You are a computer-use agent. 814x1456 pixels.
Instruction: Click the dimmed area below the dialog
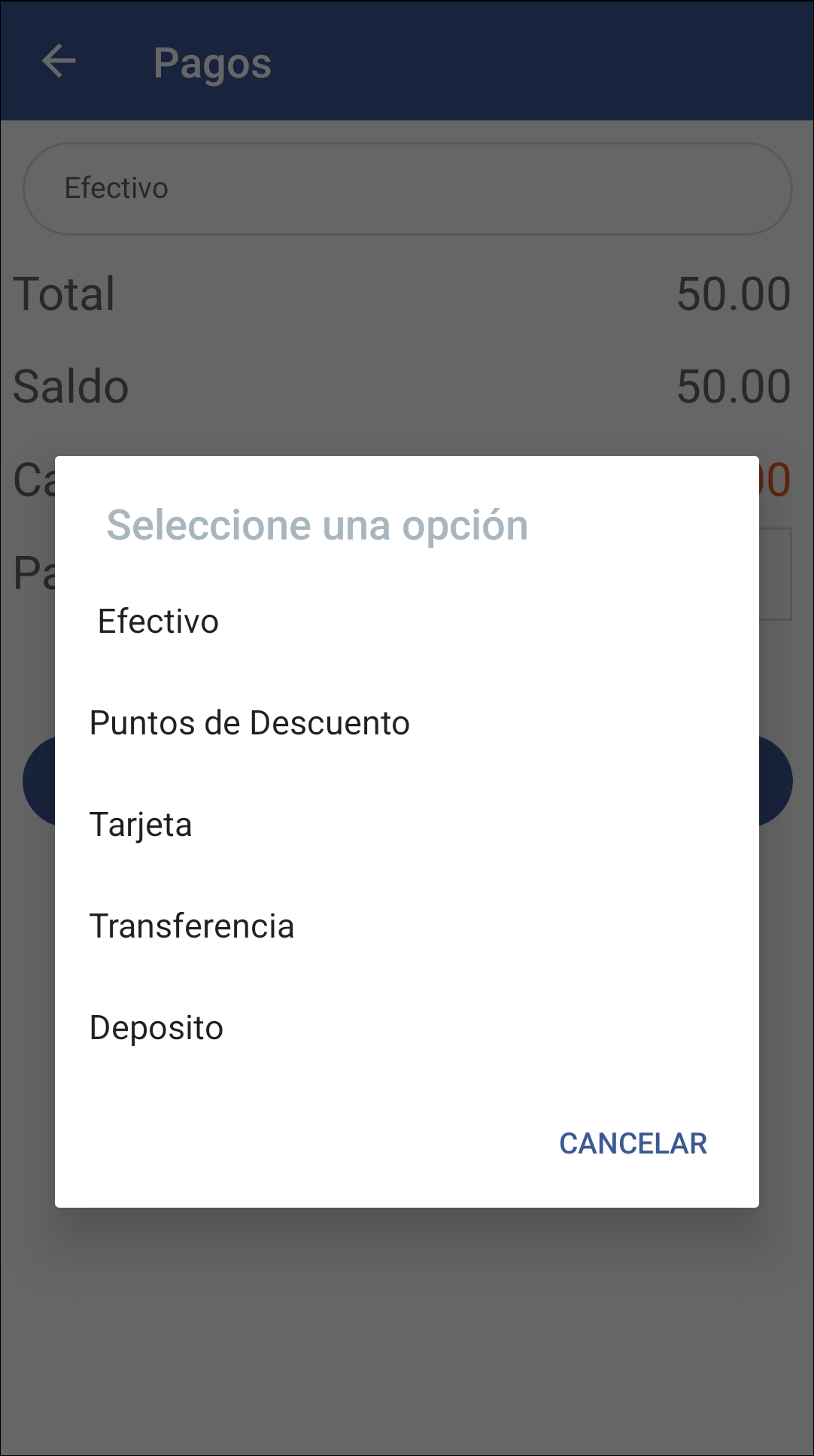(406, 1317)
